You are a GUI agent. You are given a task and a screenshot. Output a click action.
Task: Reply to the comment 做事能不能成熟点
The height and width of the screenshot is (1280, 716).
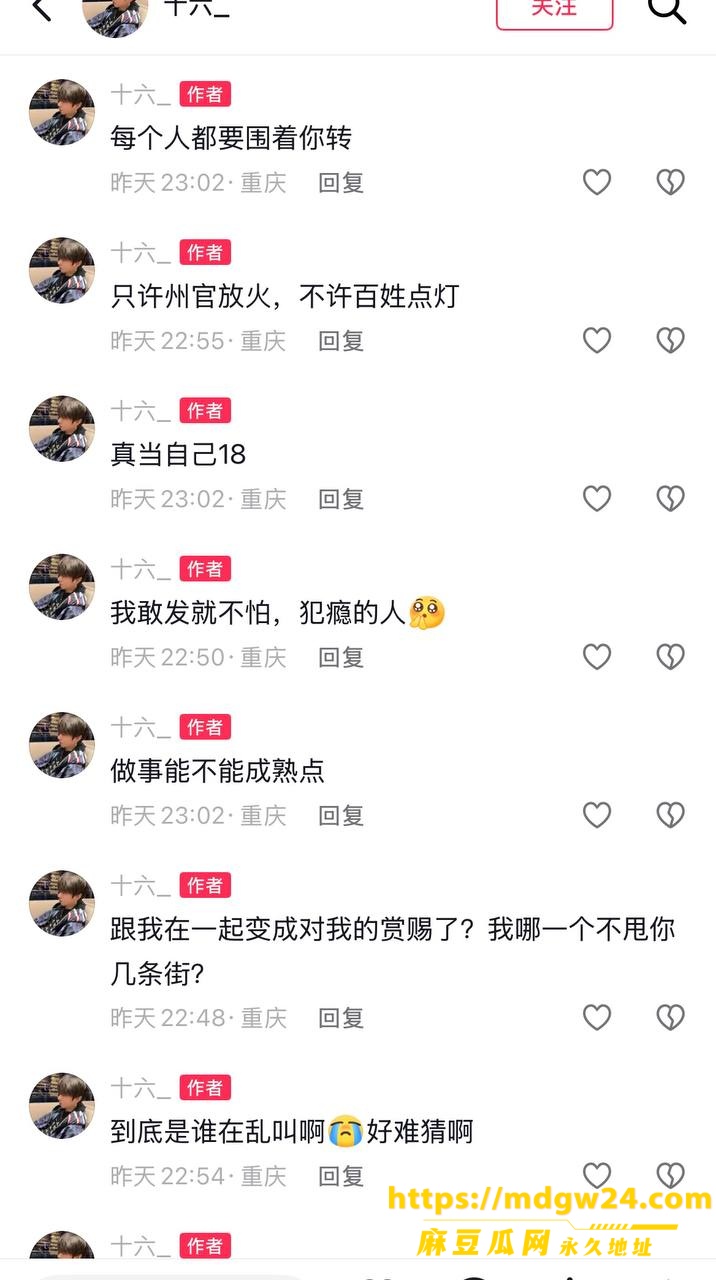click(x=341, y=815)
